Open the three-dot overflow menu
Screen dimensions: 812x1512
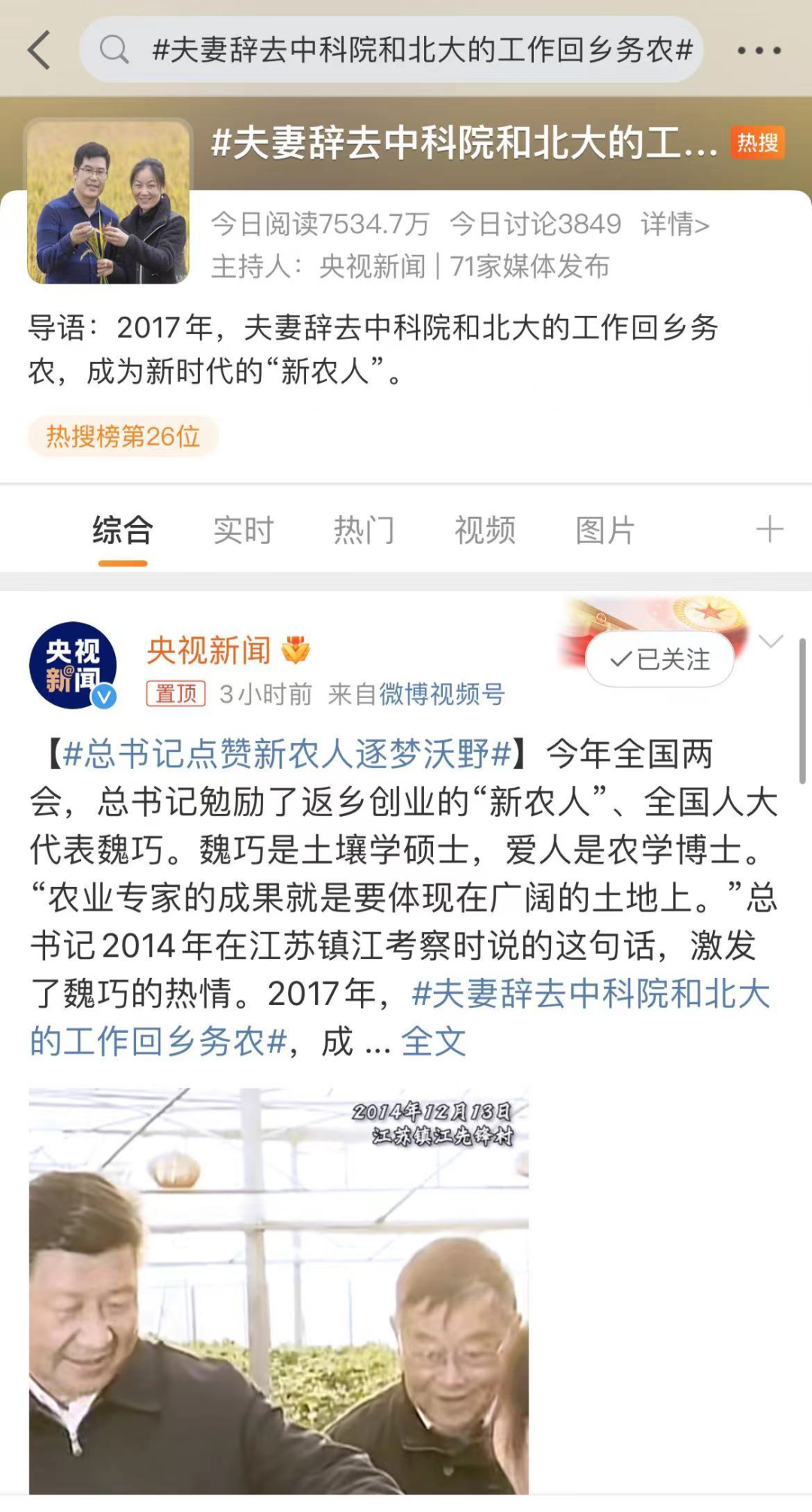pyautogui.click(x=759, y=50)
